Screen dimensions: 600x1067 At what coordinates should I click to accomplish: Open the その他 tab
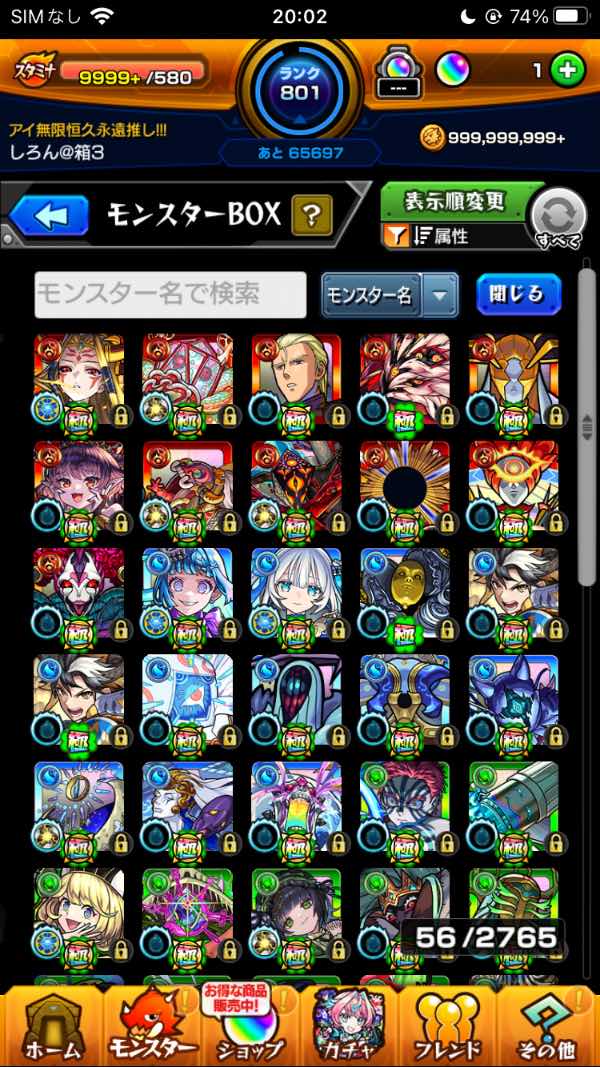547,1025
